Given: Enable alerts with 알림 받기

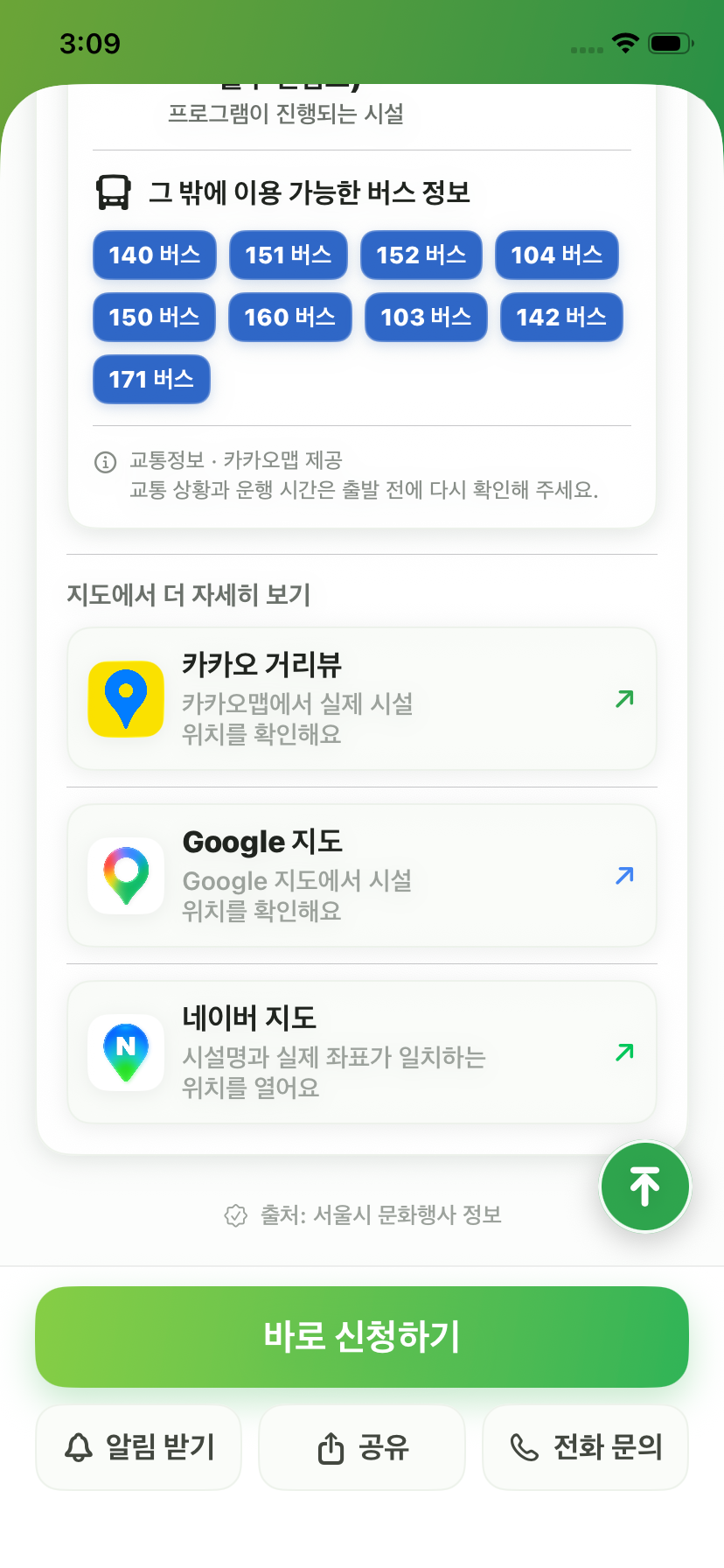Looking at the screenshot, I should [138, 1447].
